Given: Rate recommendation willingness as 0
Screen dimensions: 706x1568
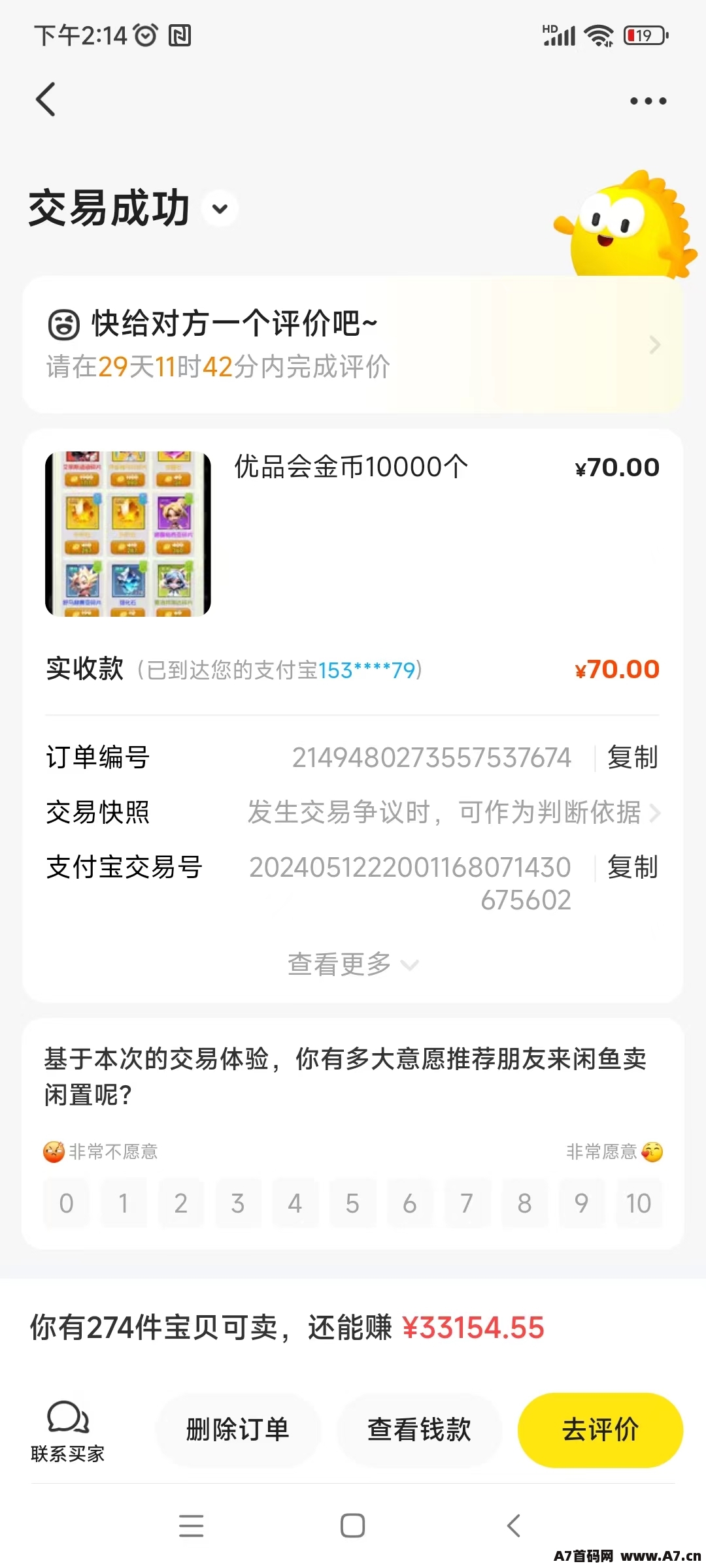Looking at the screenshot, I should (66, 1203).
